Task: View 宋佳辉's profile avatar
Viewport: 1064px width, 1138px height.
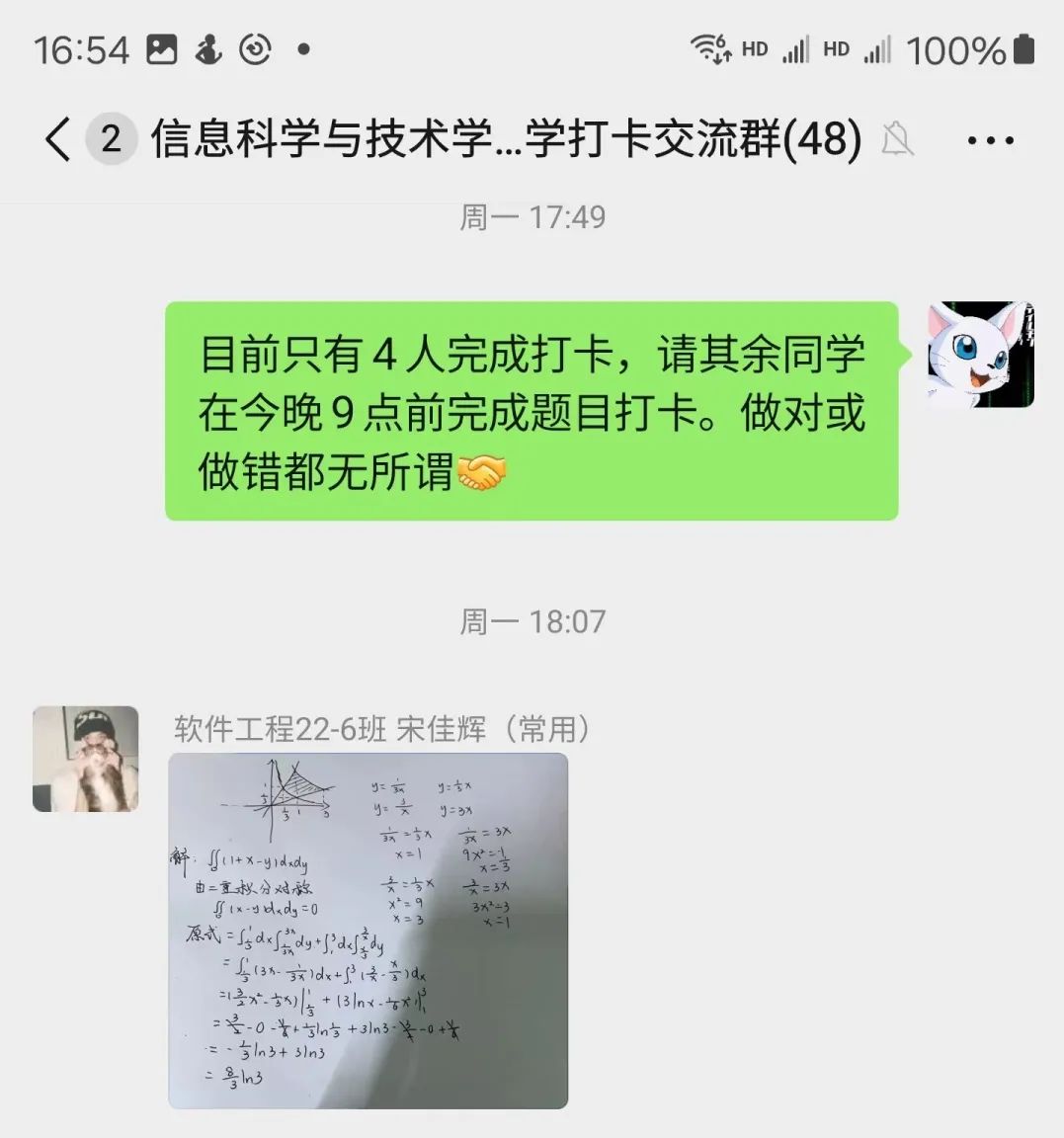Action: (x=86, y=759)
